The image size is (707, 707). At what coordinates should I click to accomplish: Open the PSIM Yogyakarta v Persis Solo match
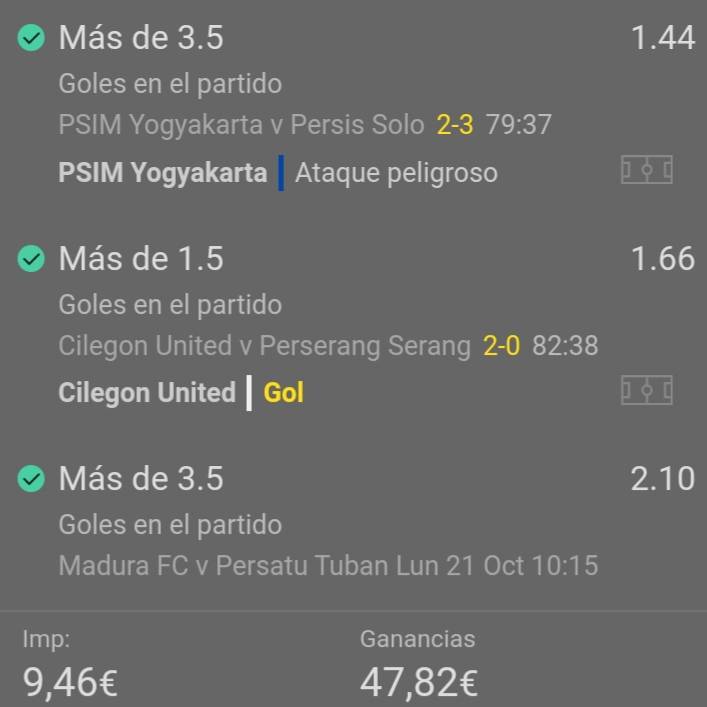point(241,125)
